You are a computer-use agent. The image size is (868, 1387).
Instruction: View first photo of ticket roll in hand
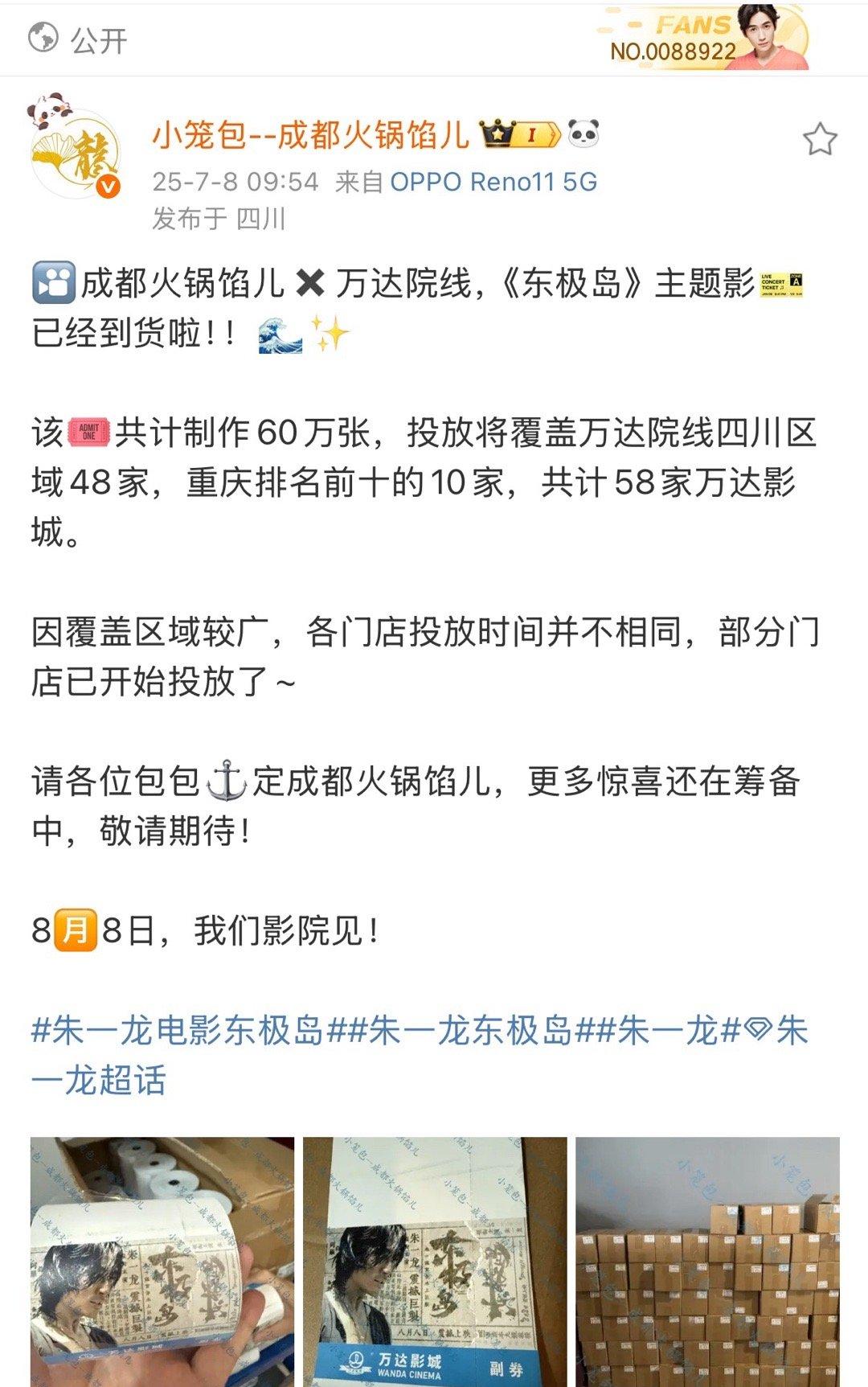tap(162, 1261)
